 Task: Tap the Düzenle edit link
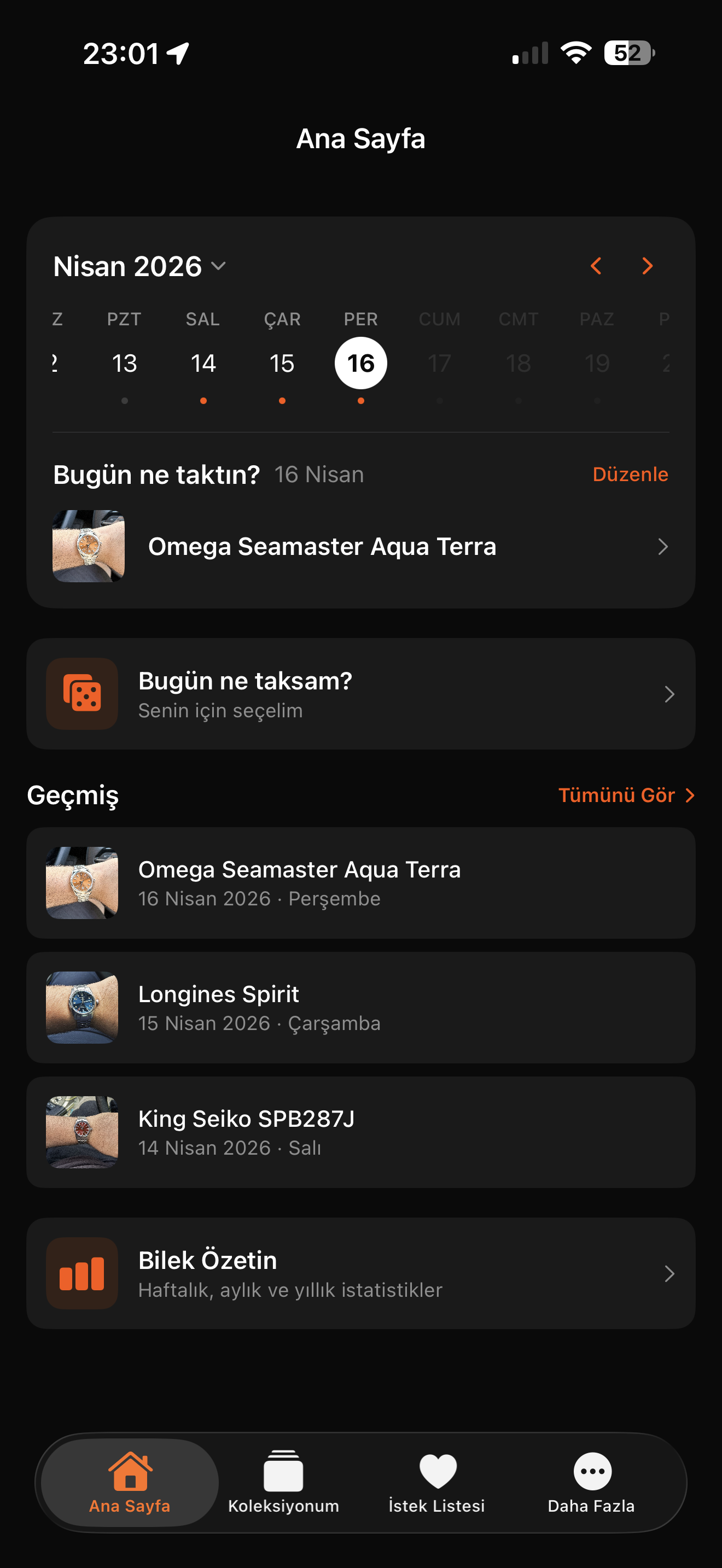(x=630, y=474)
